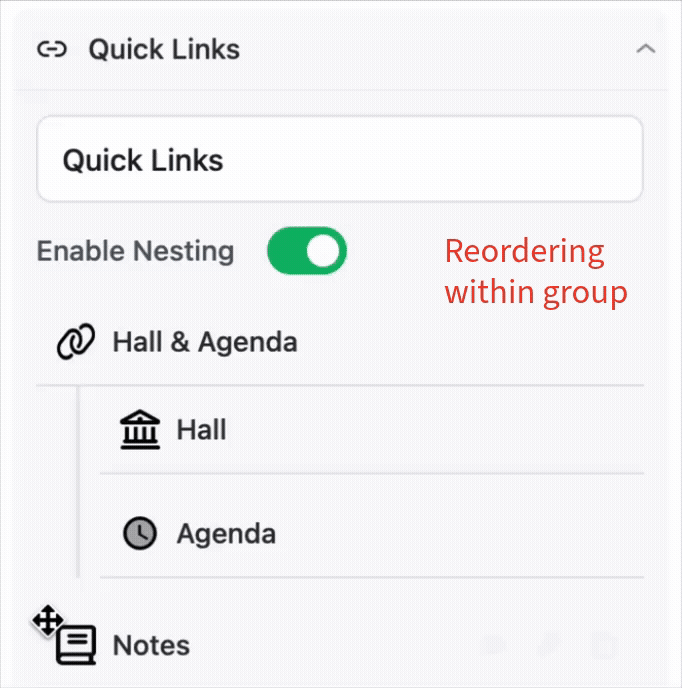Collapse the Quick Links section
682x688 pixels.
point(646,49)
